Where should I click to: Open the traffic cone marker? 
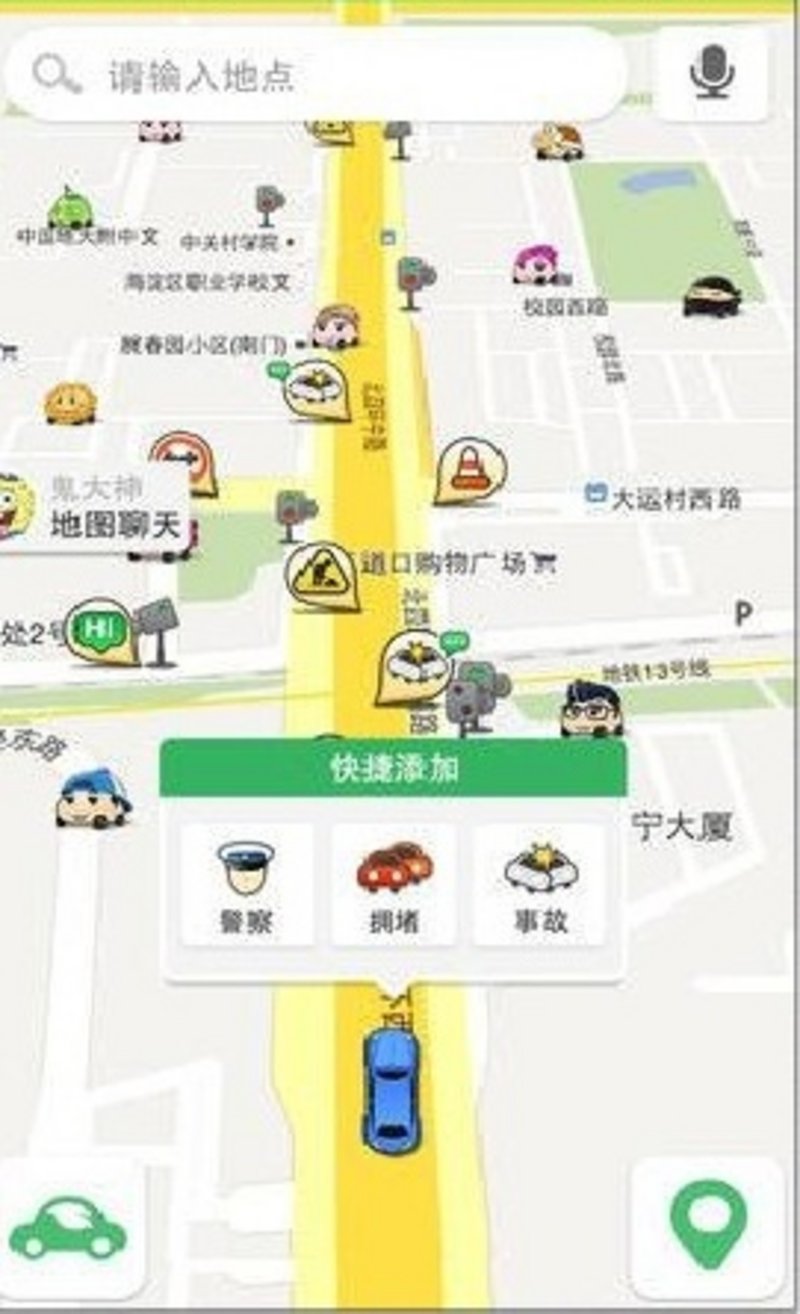pos(468,470)
